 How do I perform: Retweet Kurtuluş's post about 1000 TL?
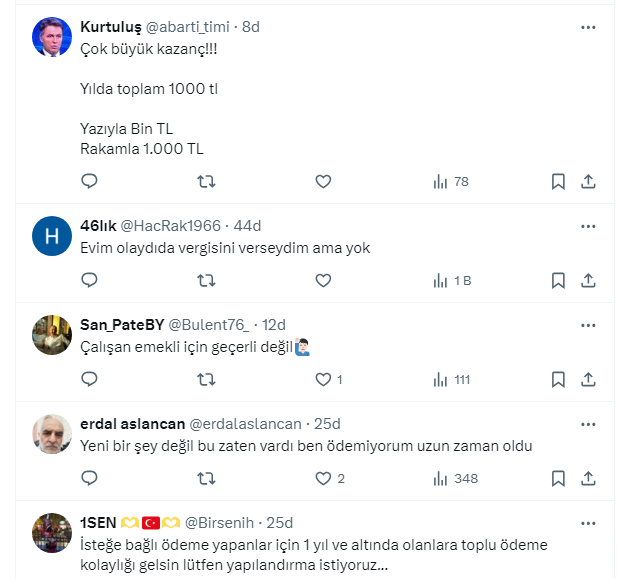click(x=206, y=182)
